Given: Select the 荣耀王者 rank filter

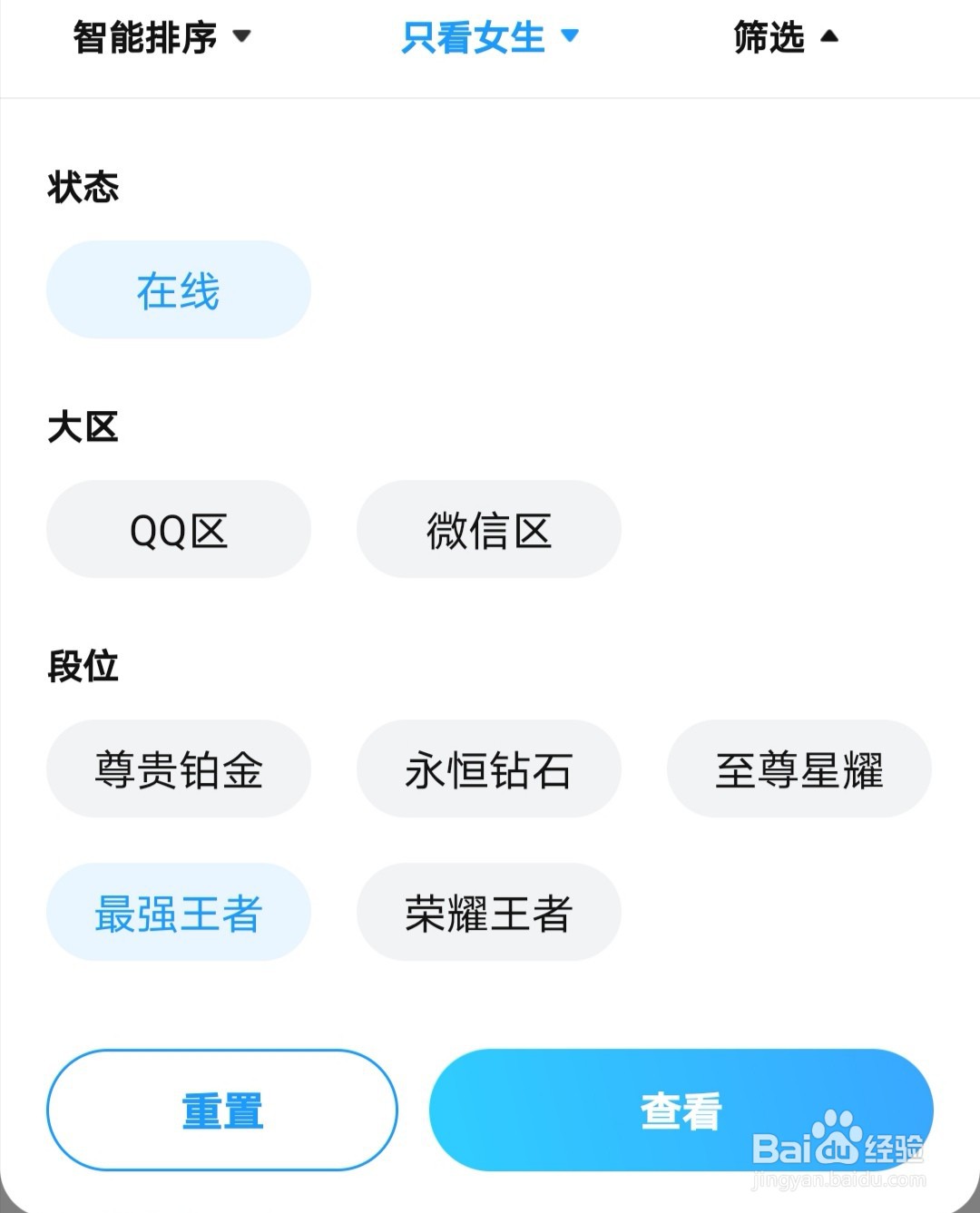Looking at the screenshot, I should pyautogui.click(x=489, y=913).
